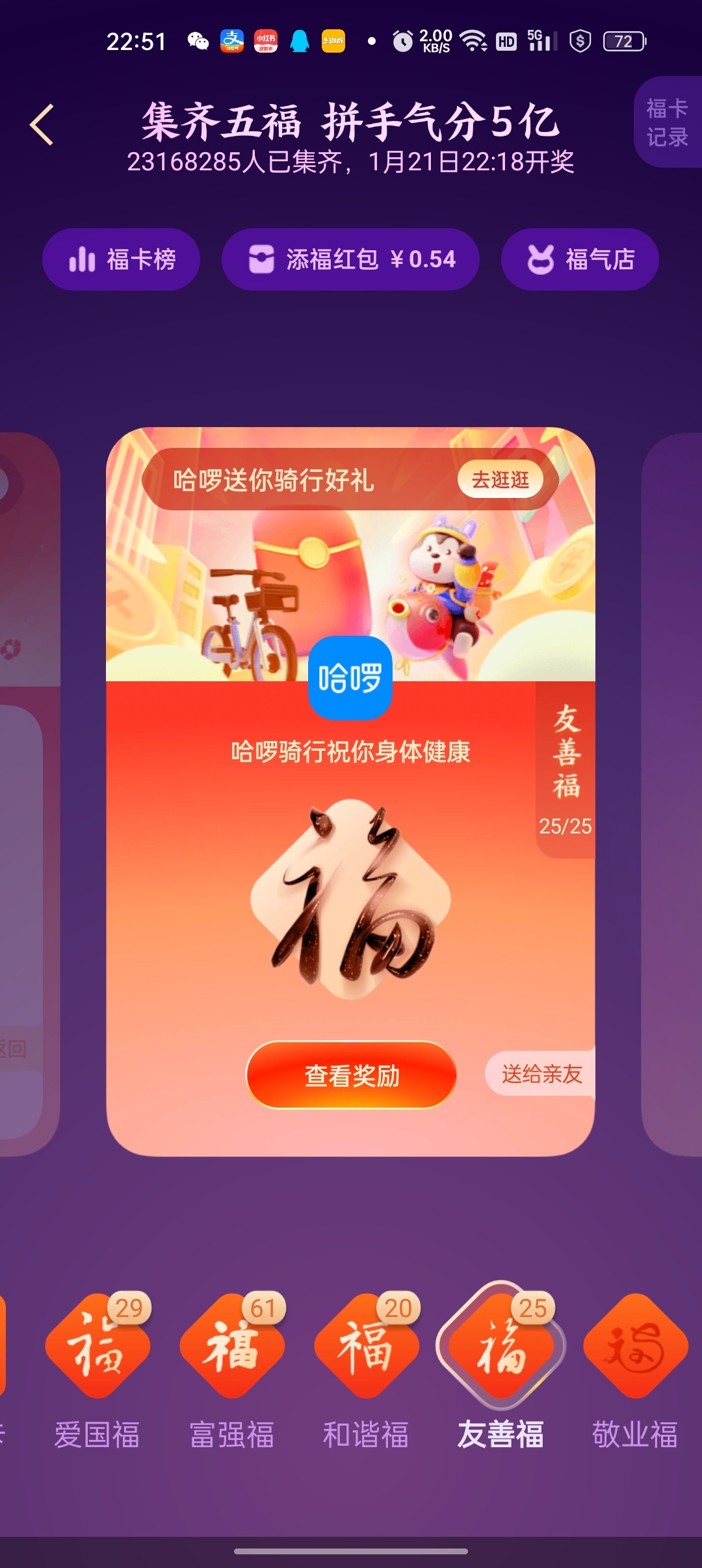Switch to the 敬业福 card
The width and height of the screenshot is (702, 1568).
click(635, 1346)
